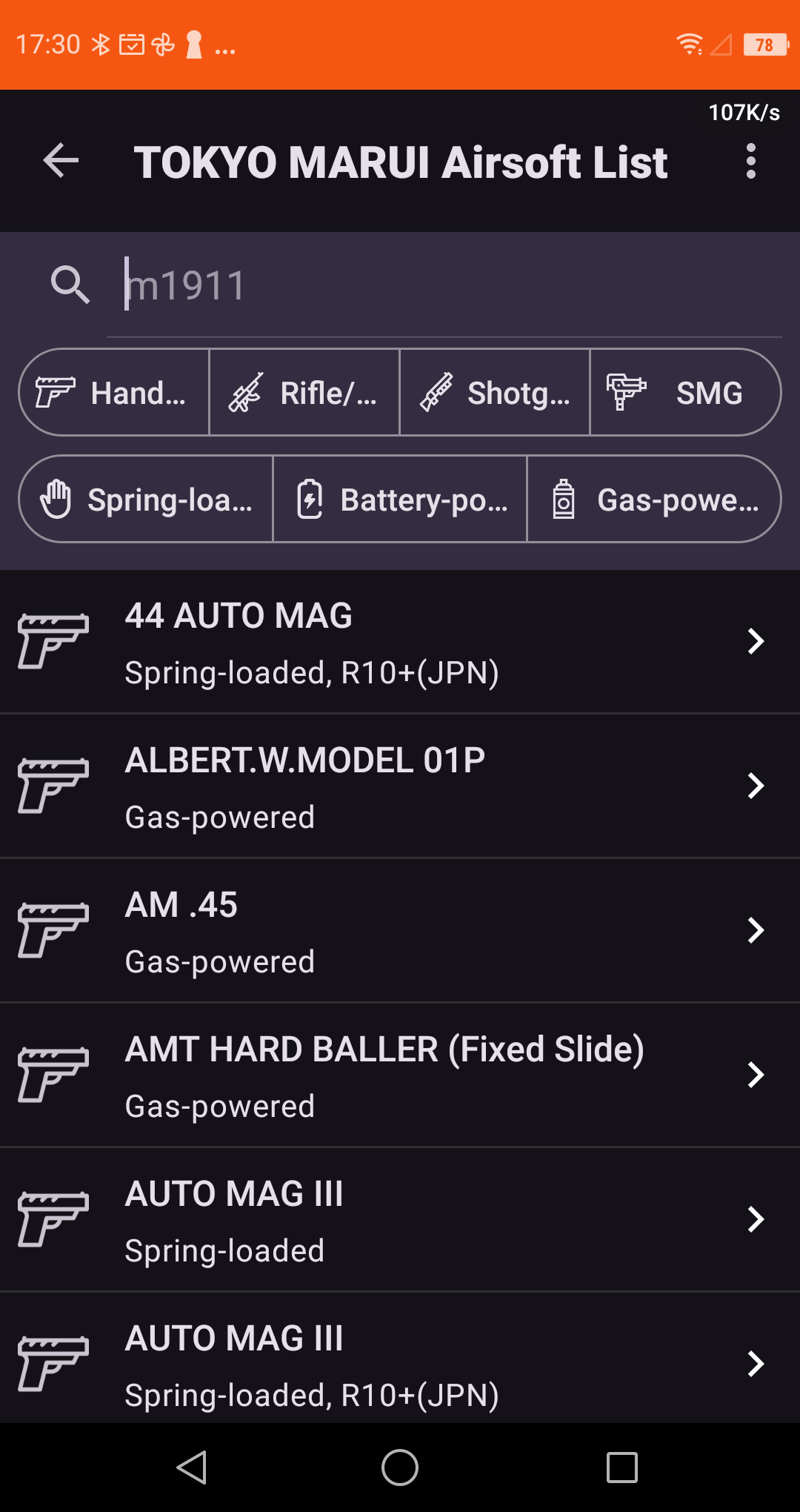Click the battery icon on Battery-powered chip
This screenshot has height=1512, width=800.
(x=310, y=499)
